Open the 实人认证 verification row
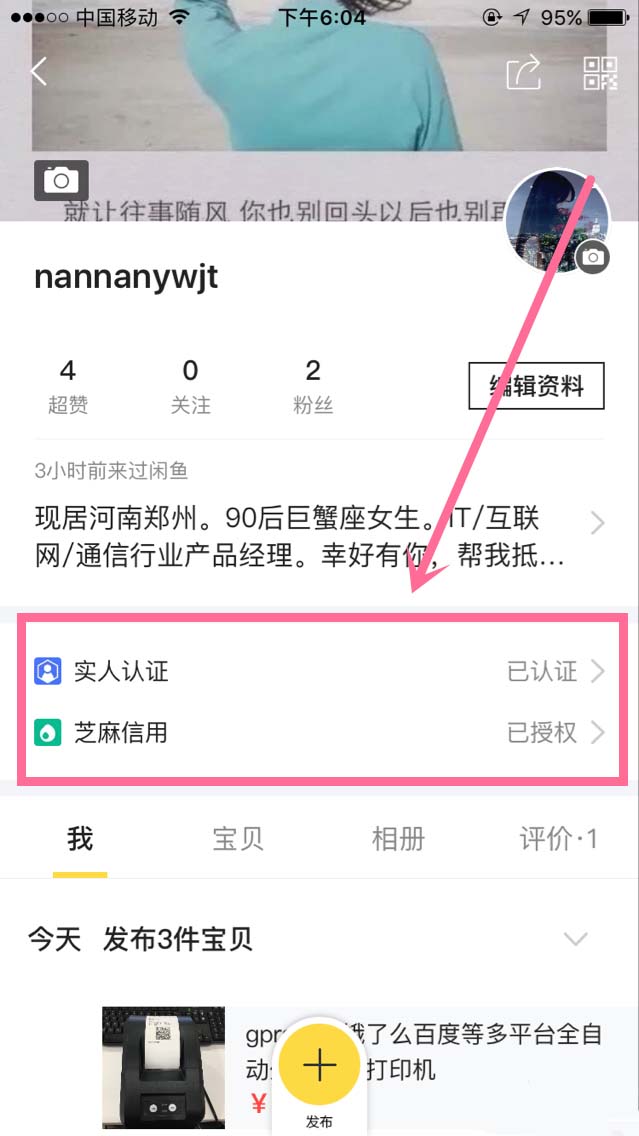Screen dimensions: 639x1136 coord(320,671)
